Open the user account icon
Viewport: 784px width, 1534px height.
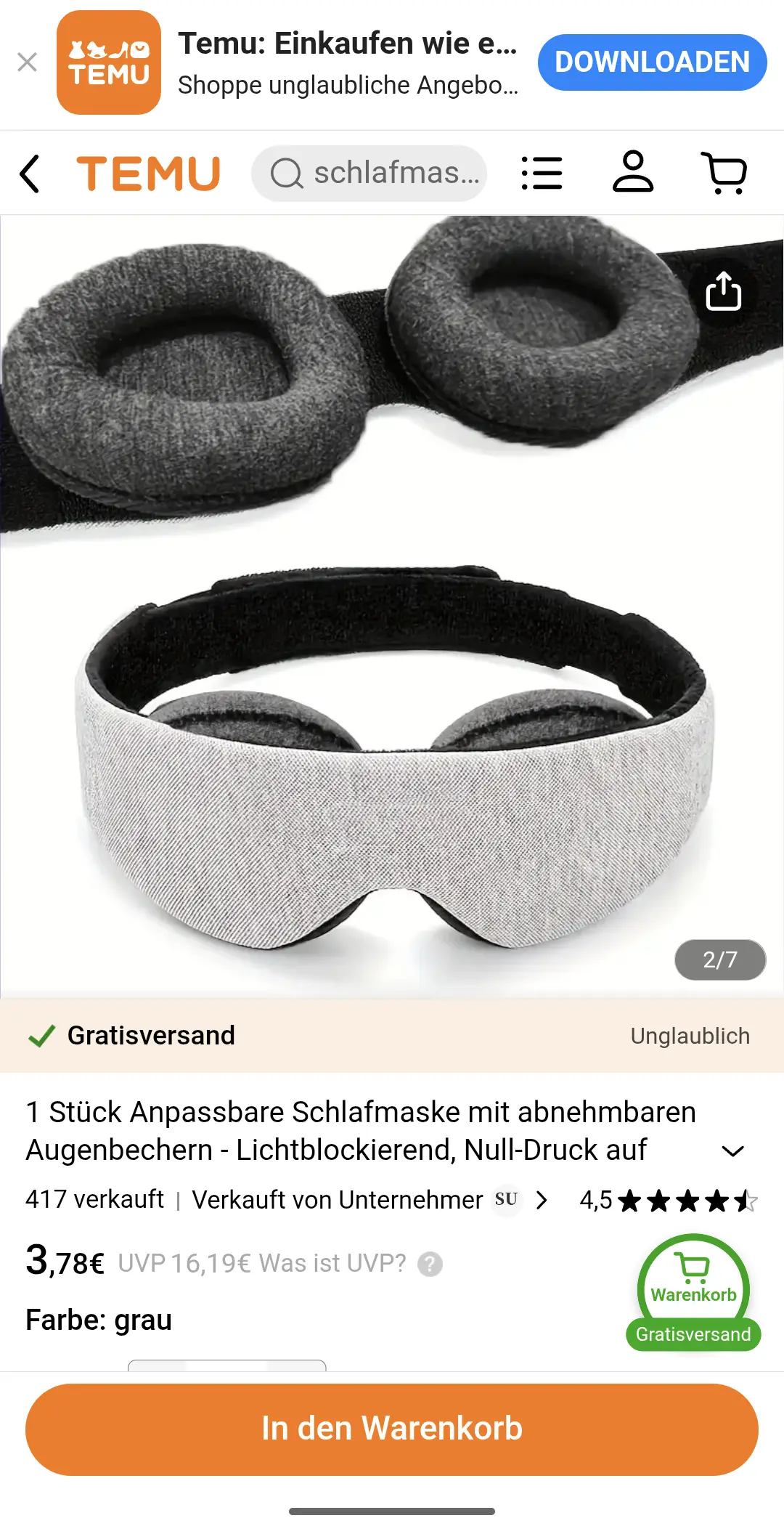[x=633, y=172]
